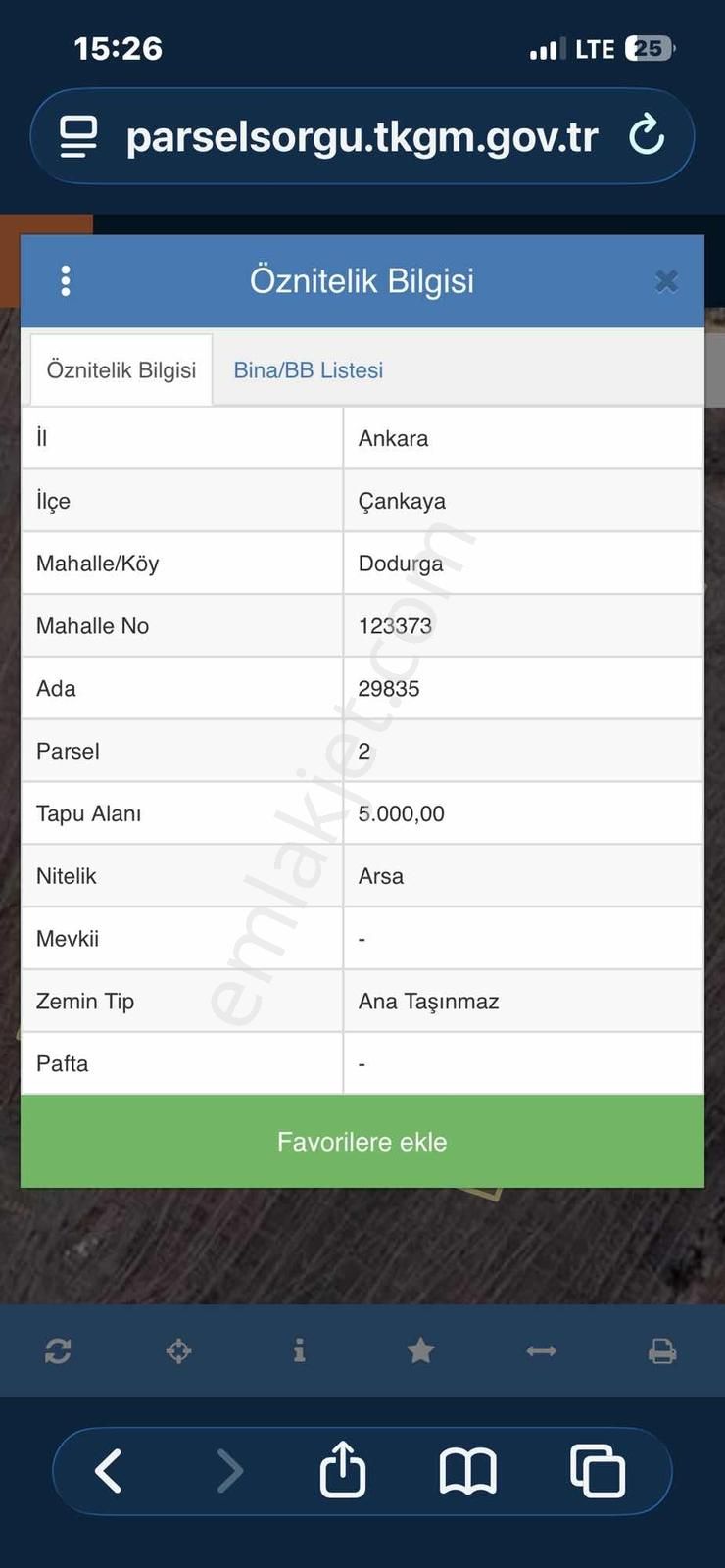Close the Öznitelik Bilgisi dialog
The width and height of the screenshot is (725, 1568).
click(666, 281)
